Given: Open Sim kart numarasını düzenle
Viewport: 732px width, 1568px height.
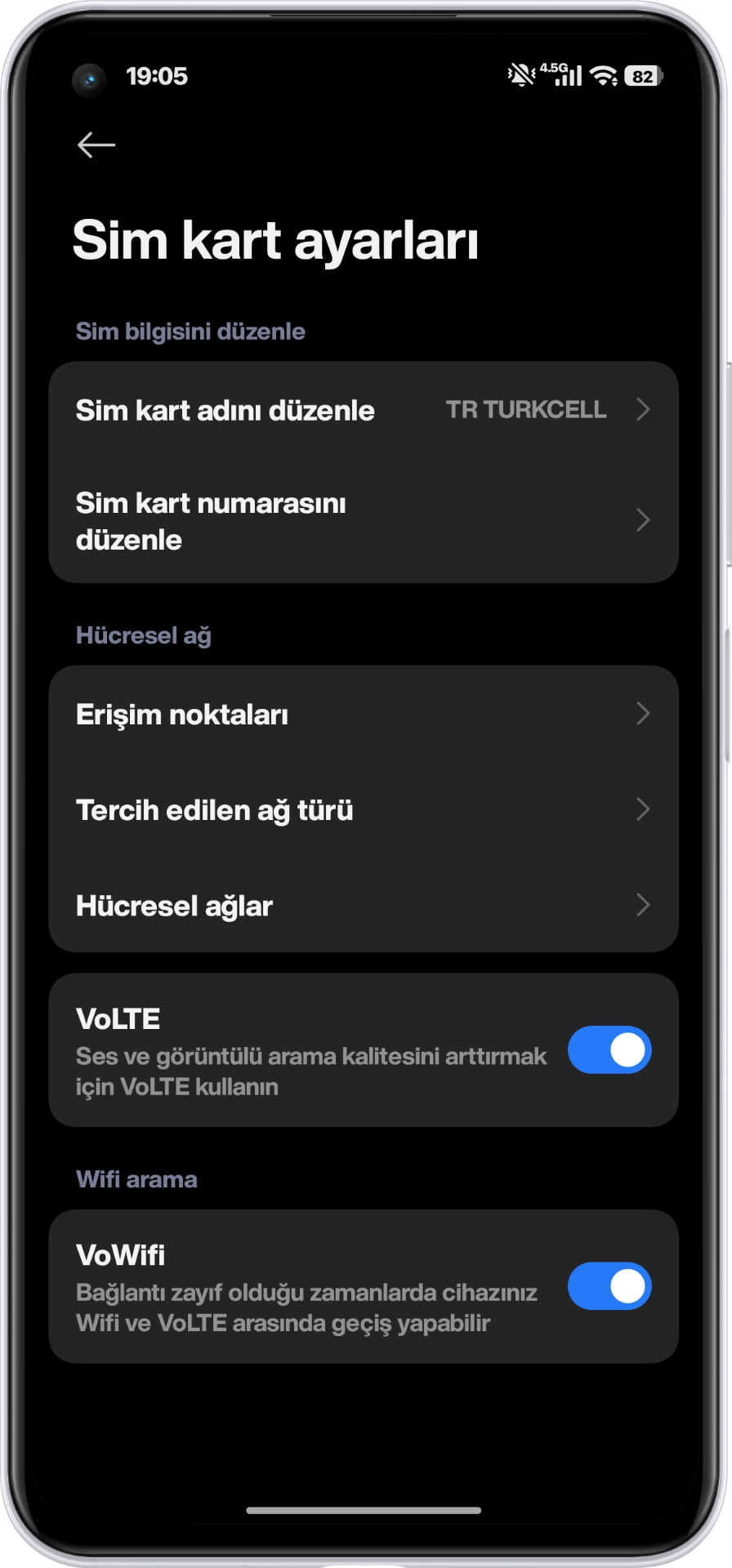Looking at the screenshot, I should 364,521.
